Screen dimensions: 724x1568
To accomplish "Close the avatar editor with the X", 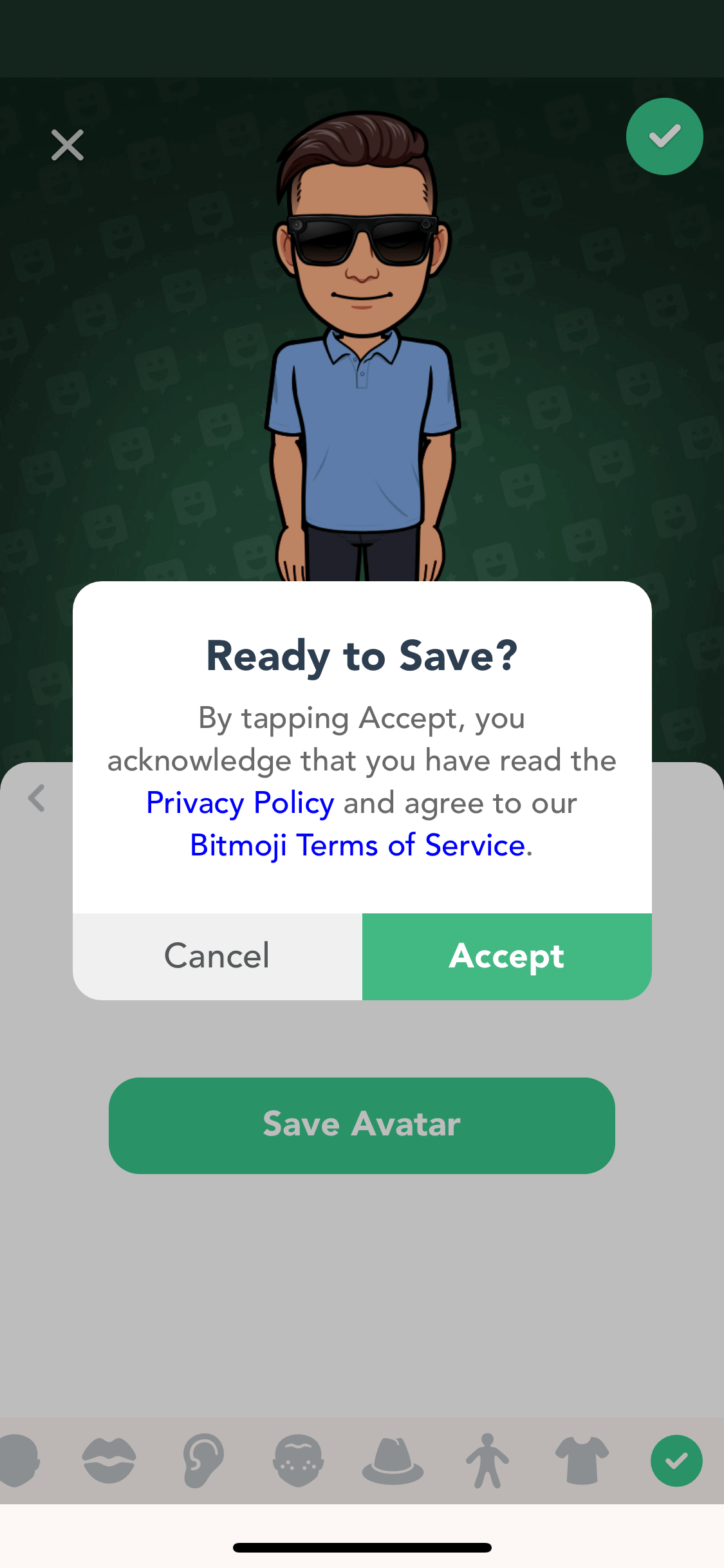I will click(x=67, y=145).
